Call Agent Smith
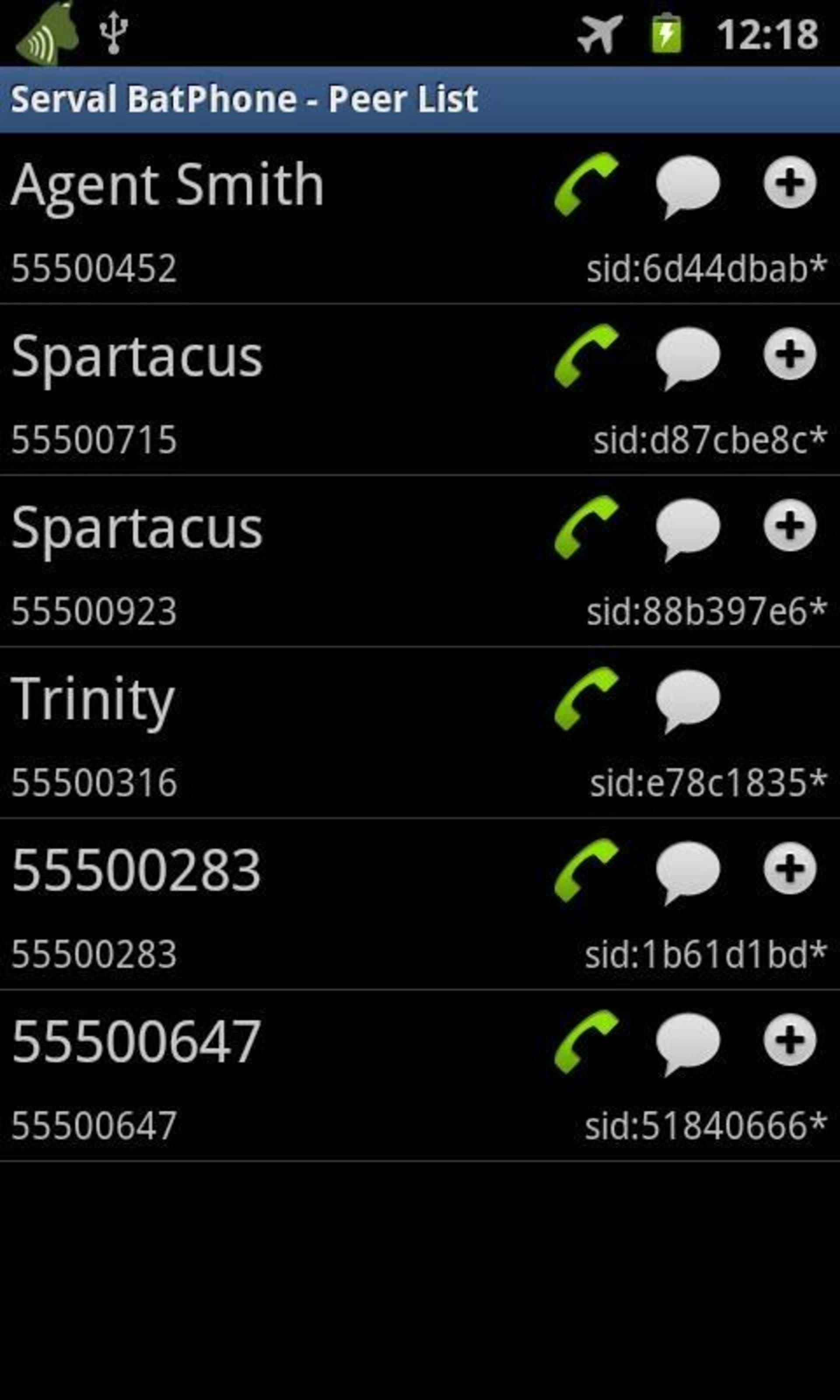This screenshot has width=840, height=1400. pos(586,185)
